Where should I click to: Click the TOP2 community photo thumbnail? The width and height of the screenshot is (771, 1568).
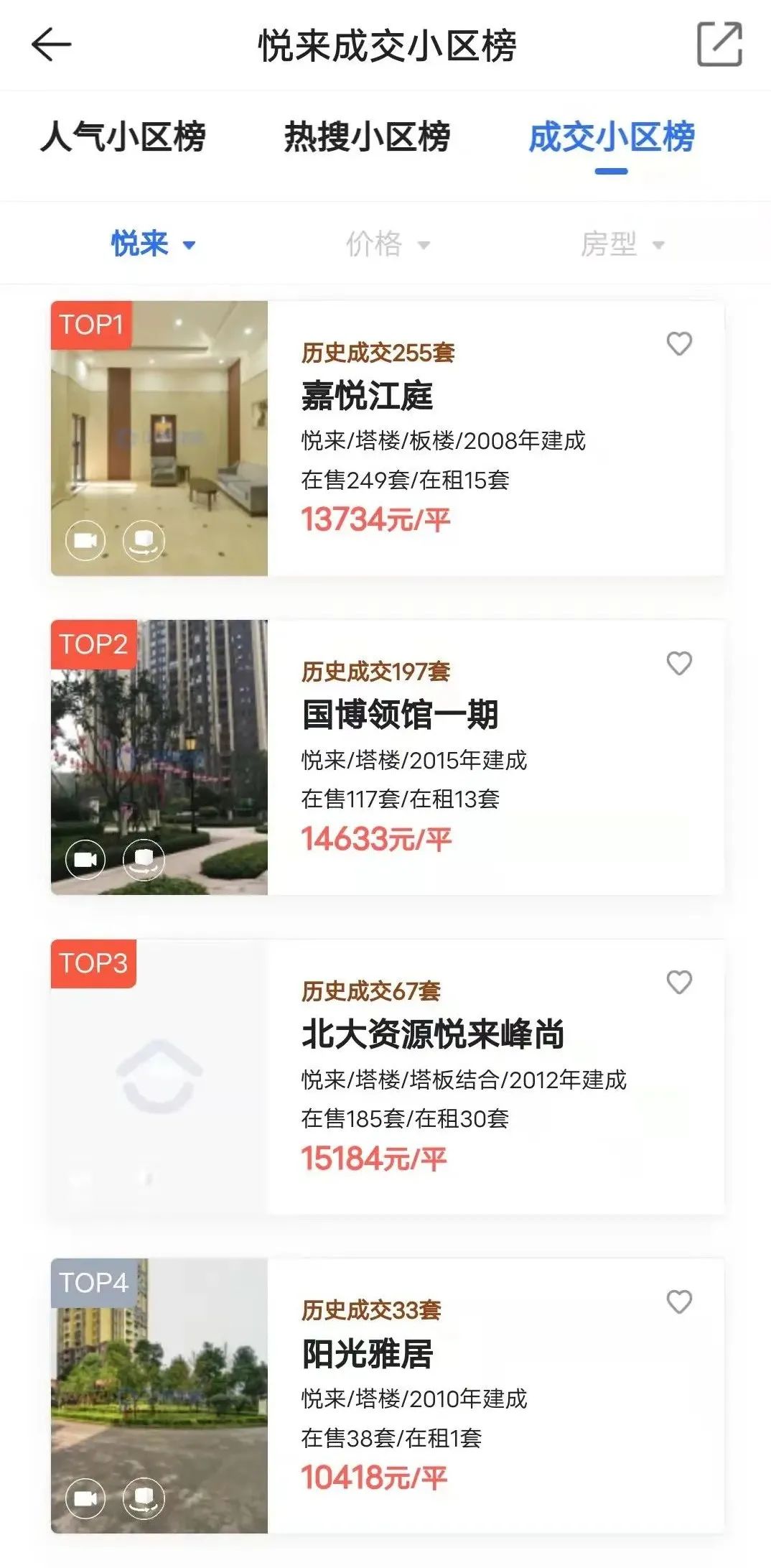[x=162, y=754]
